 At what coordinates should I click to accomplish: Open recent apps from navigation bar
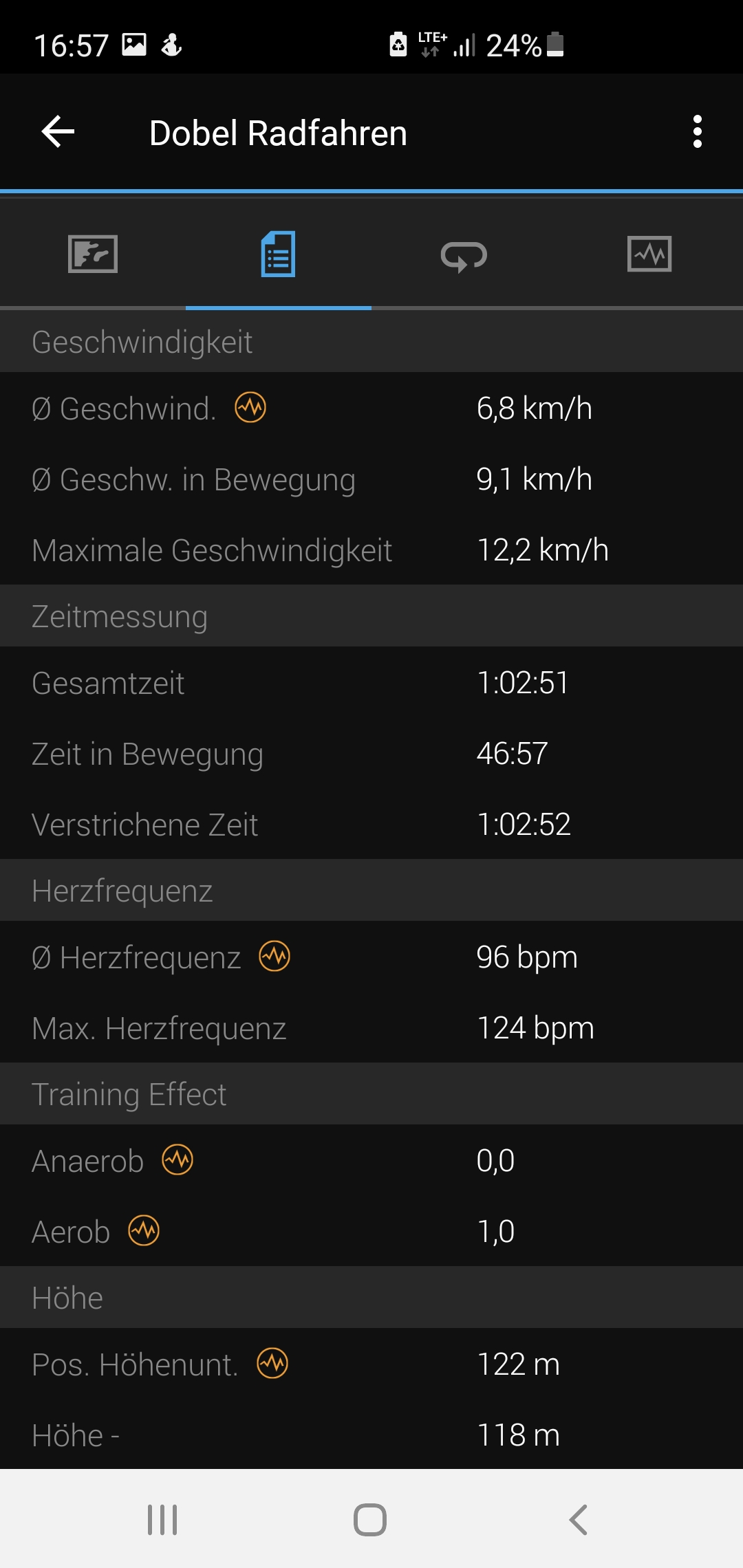(x=162, y=1520)
